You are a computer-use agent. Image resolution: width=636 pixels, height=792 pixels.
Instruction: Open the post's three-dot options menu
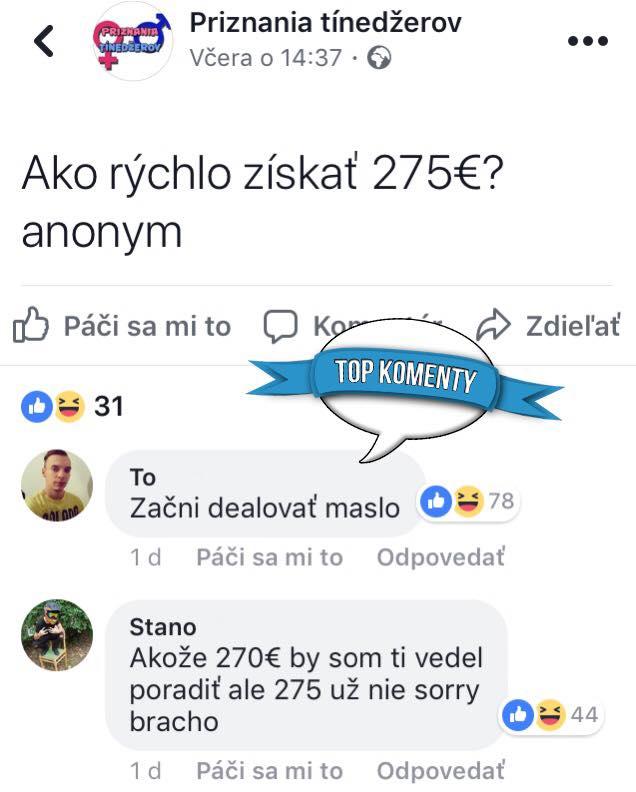tap(587, 41)
